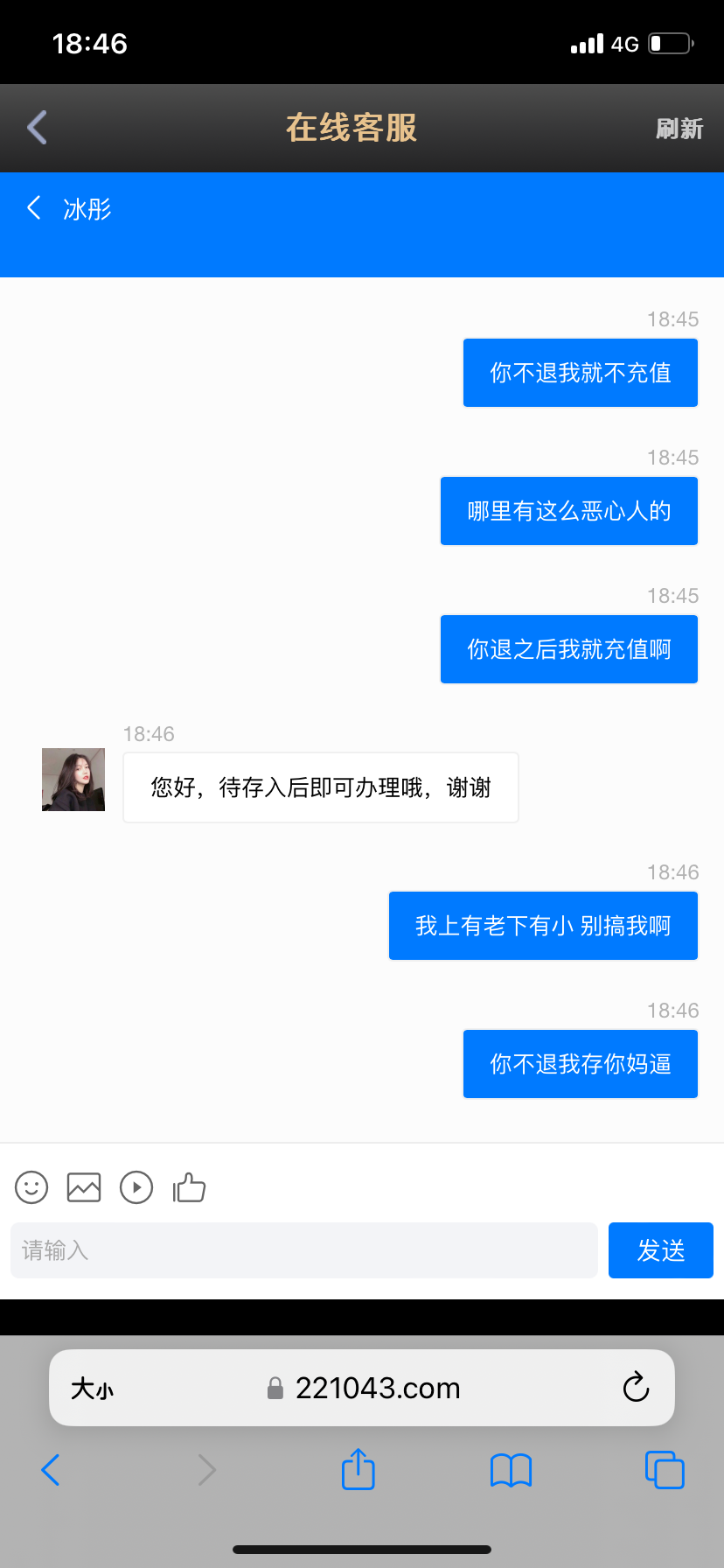Tap the thumbs up icon
This screenshot has width=724, height=1568.
tap(189, 1187)
